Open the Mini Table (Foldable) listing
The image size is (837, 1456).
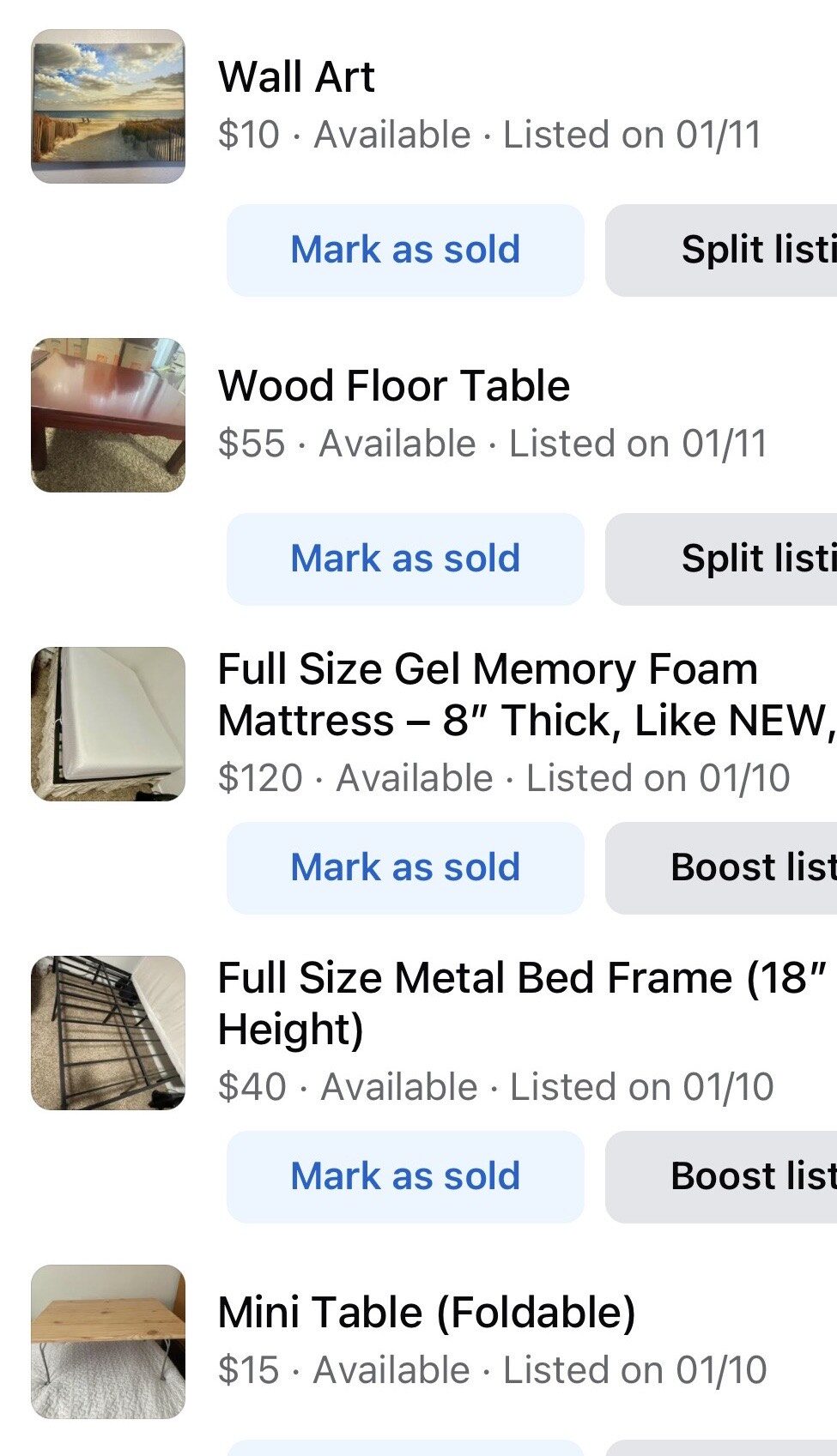click(x=427, y=1313)
